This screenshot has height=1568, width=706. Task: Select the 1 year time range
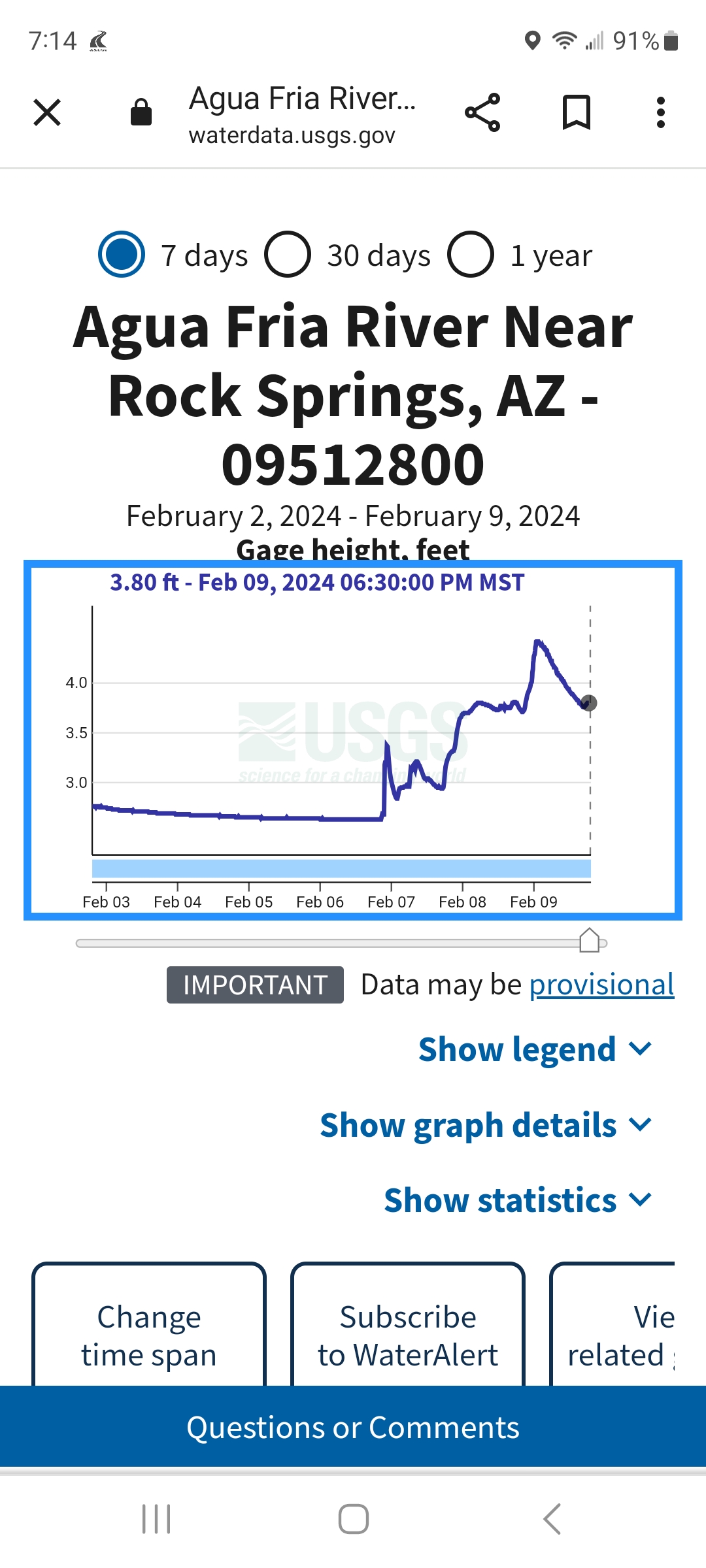pos(471,254)
